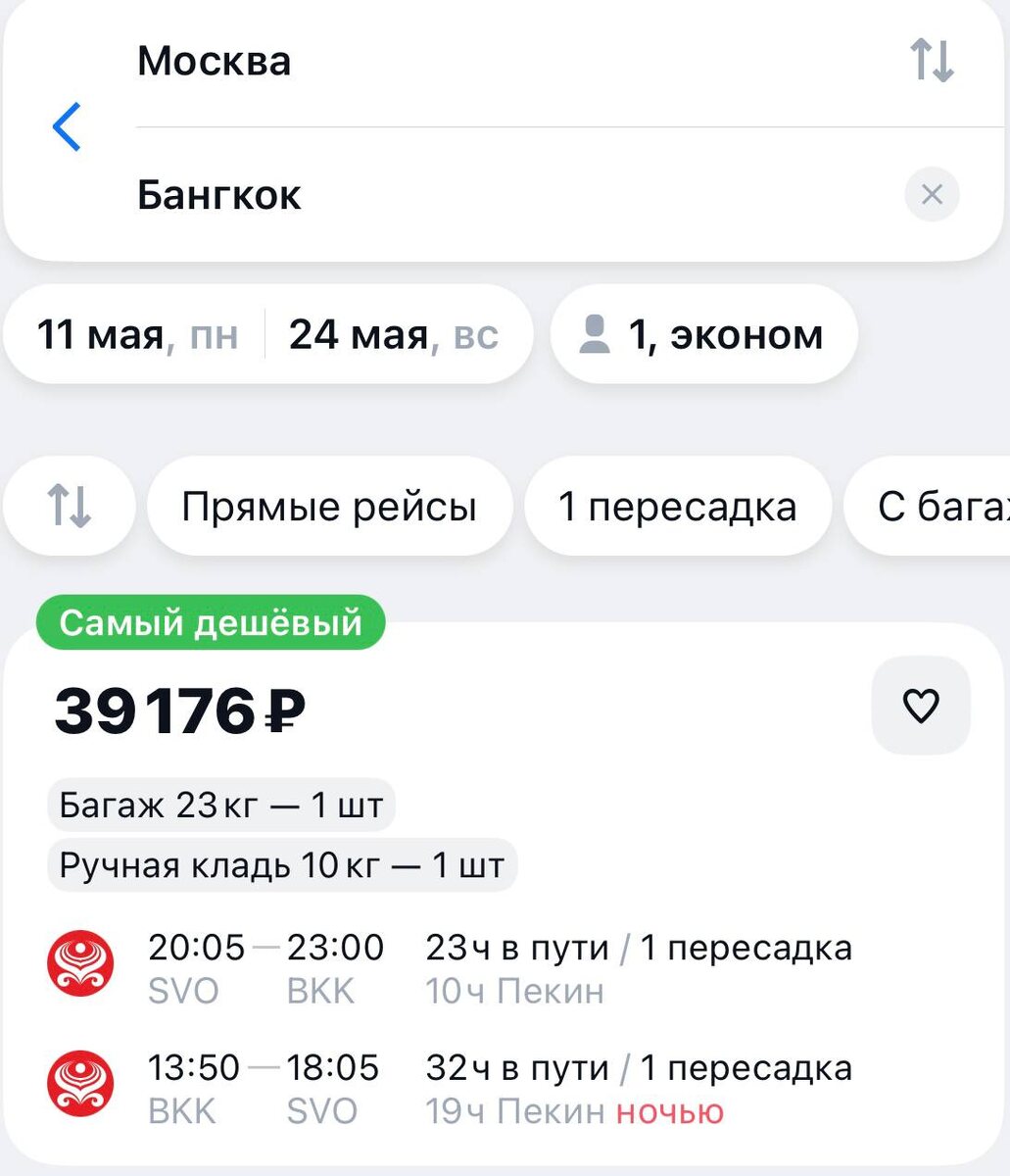Viewport: 1010px width, 1176px height.
Task: Open the cheapest ticket for 39 176 ₽
Action: click(x=505, y=892)
